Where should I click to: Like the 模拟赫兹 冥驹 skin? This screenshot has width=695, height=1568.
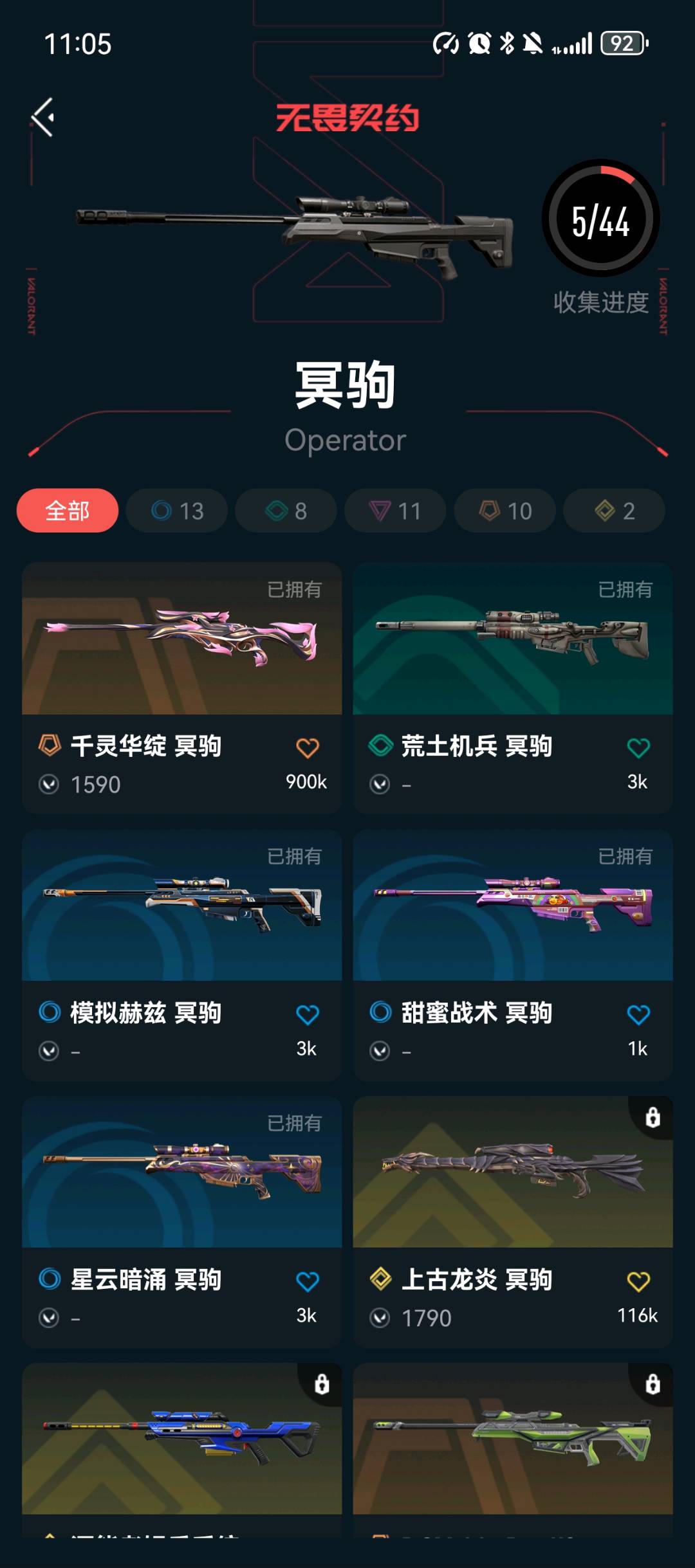click(x=307, y=1015)
